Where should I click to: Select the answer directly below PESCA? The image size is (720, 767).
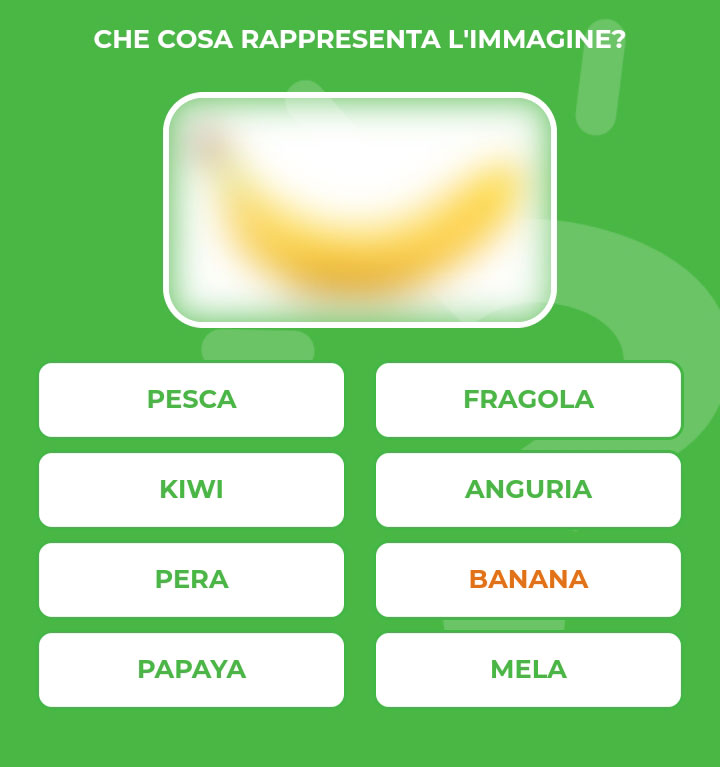click(x=191, y=490)
